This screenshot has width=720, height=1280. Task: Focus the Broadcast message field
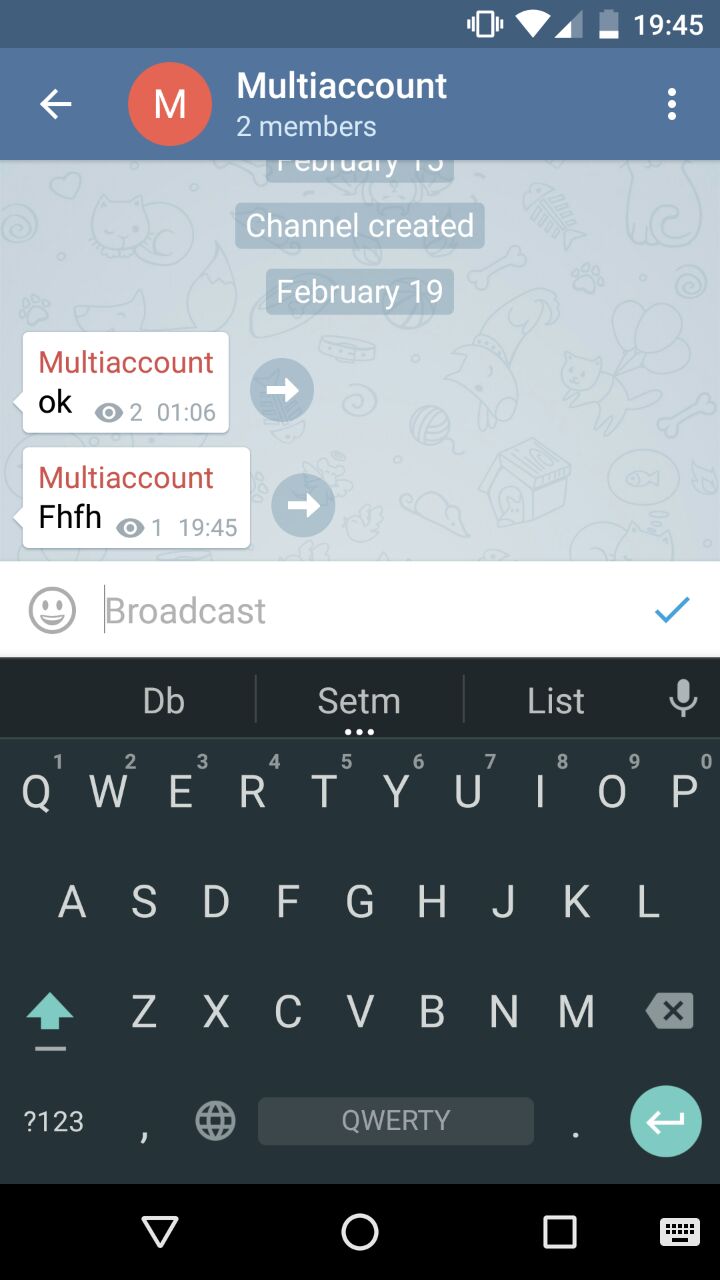click(x=370, y=610)
